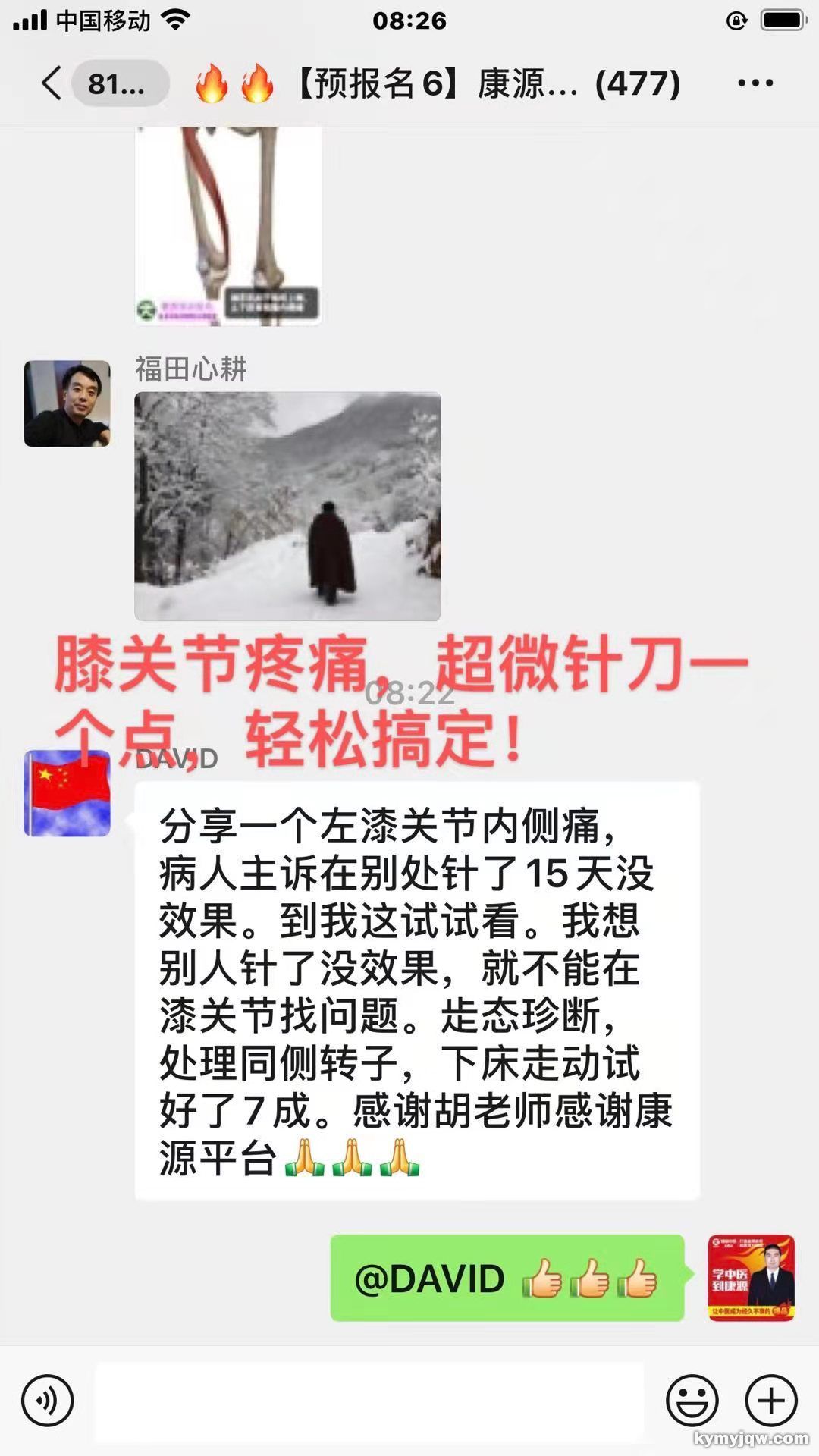The width and height of the screenshot is (819, 1456).
Task: Switch to voice message input
Action: (48, 1400)
